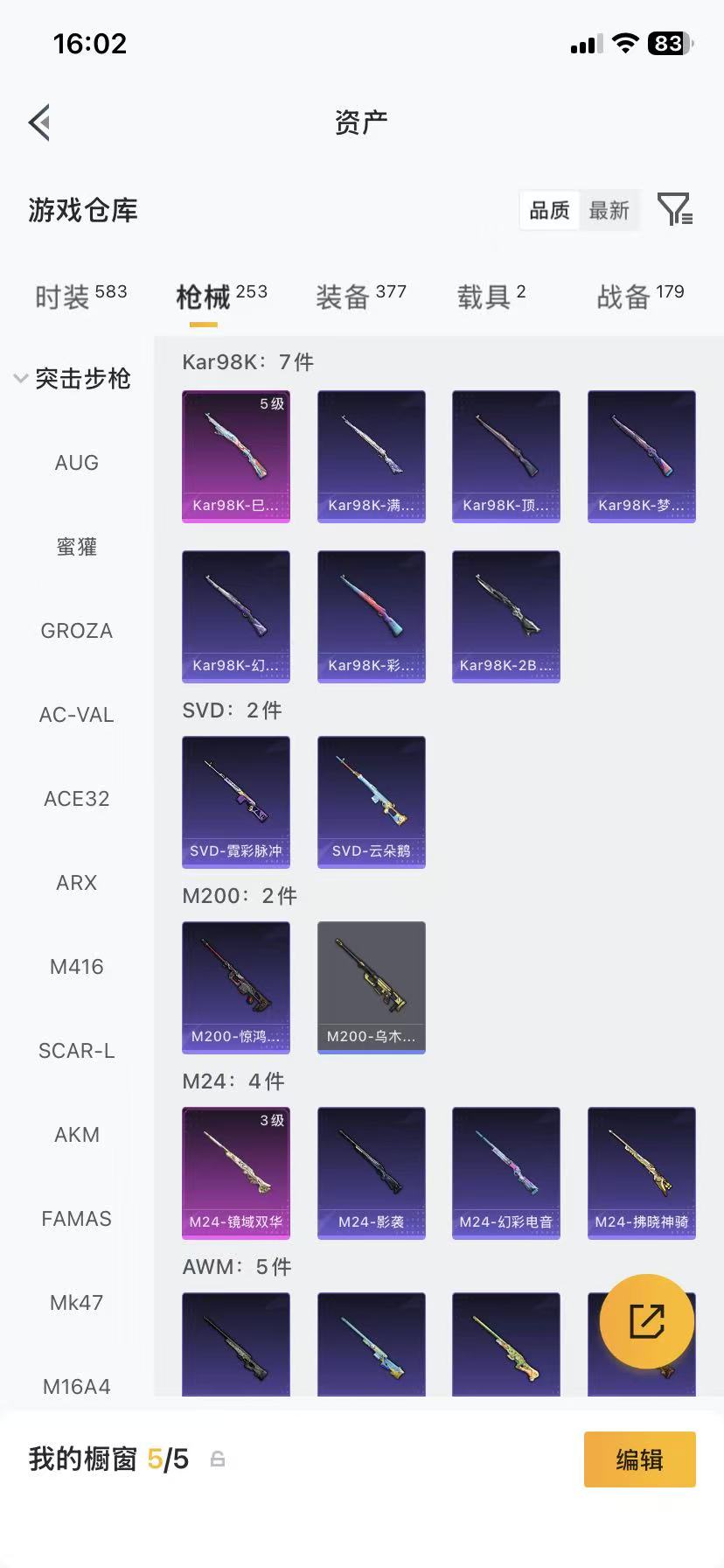Image resolution: width=724 pixels, height=1568 pixels.
Task: Sort items by 最新
Action: [609, 211]
